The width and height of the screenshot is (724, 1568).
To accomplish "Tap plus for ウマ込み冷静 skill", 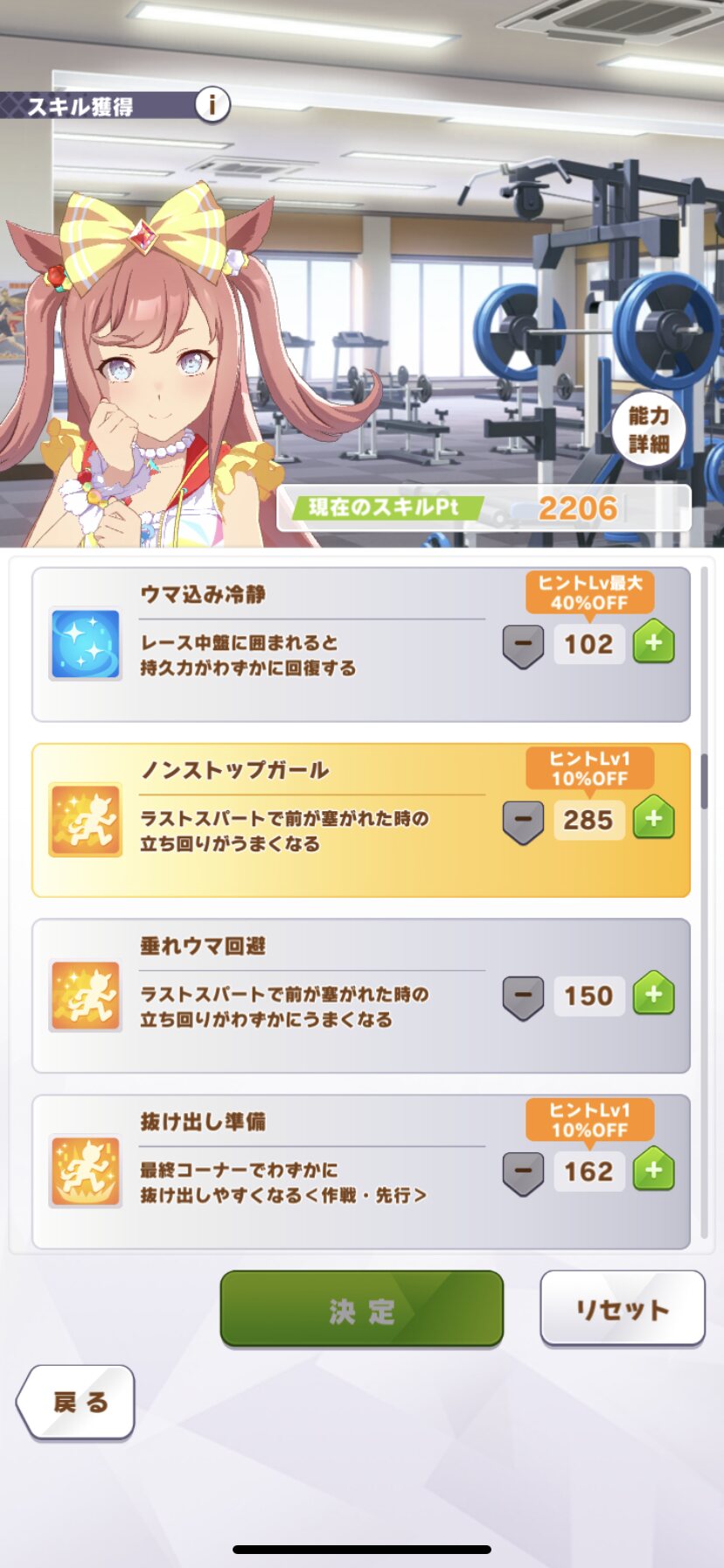I will [653, 643].
